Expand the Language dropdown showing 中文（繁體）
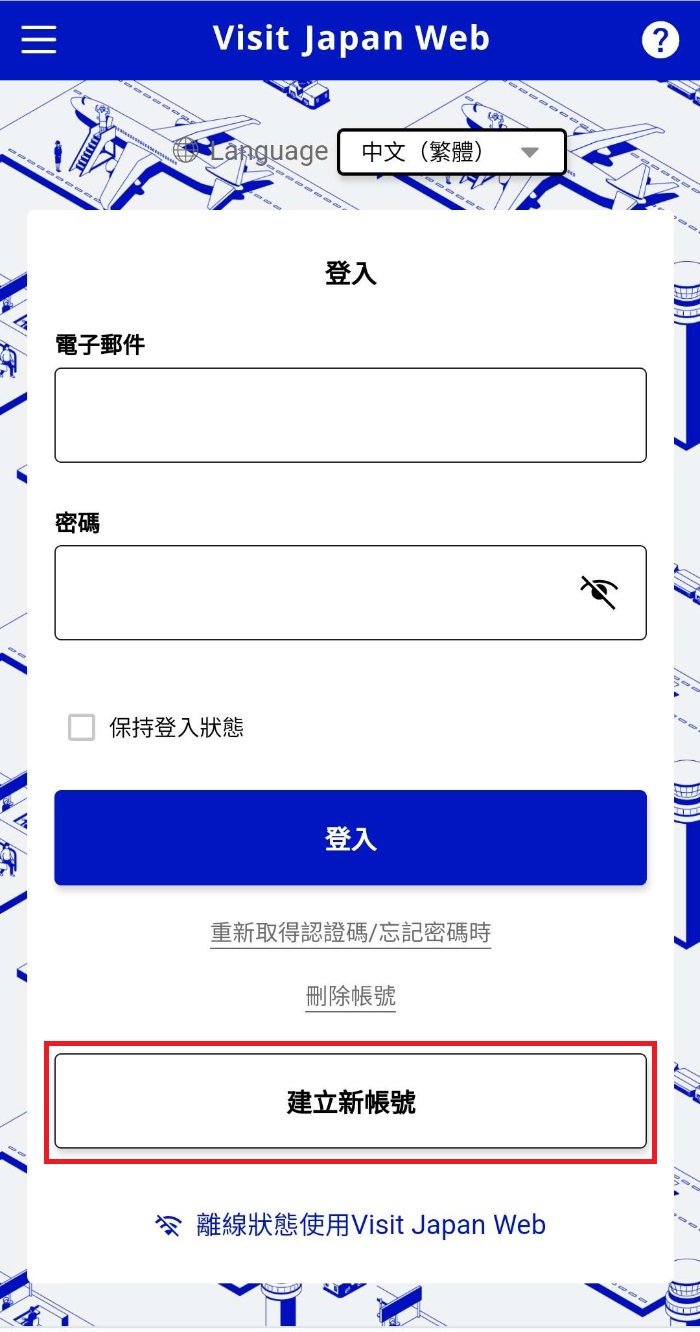Screen dimensions: 700x1332 click(452, 152)
